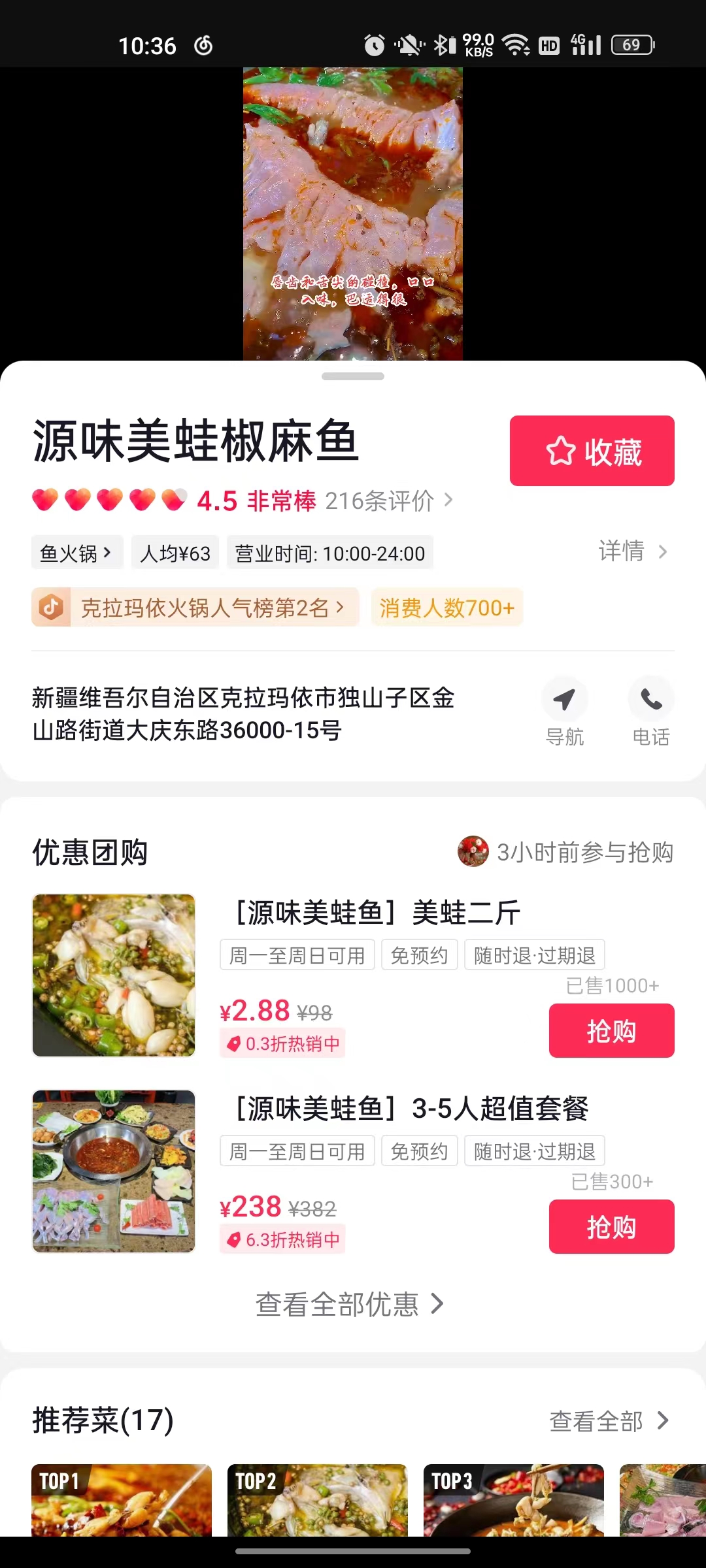Tap the phone icon to call restaurant
The image size is (706, 1568).
click(x=651, y=699)
